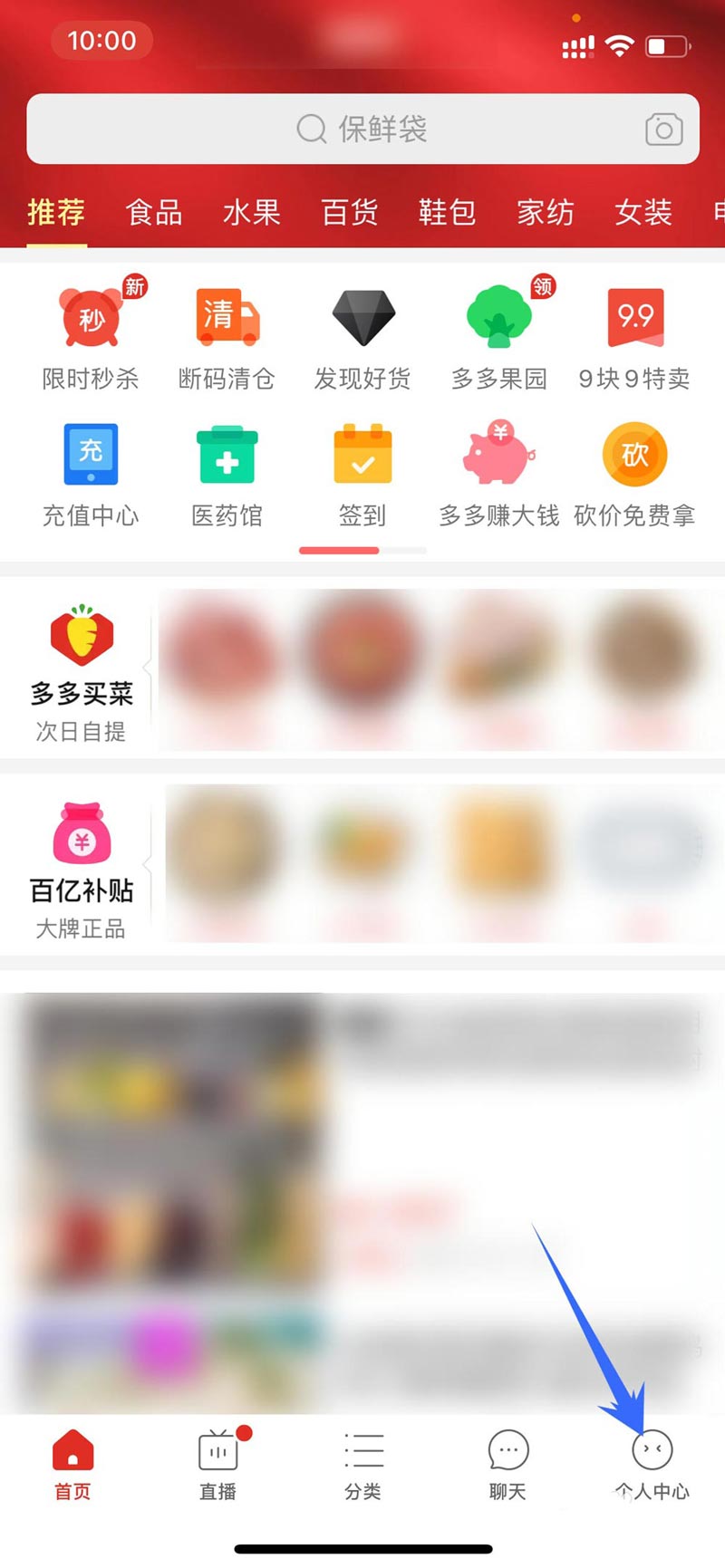725x1568 pixels.
Task: Go to 个人中心 profile tab
Action: tap(652, 1465)
